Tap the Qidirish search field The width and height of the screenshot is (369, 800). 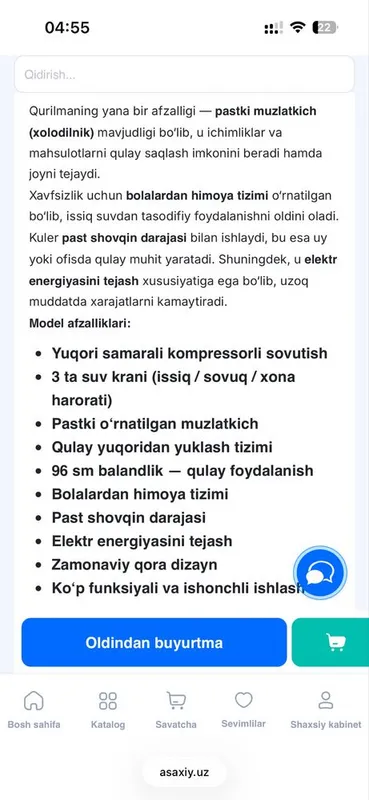point(184,75)
